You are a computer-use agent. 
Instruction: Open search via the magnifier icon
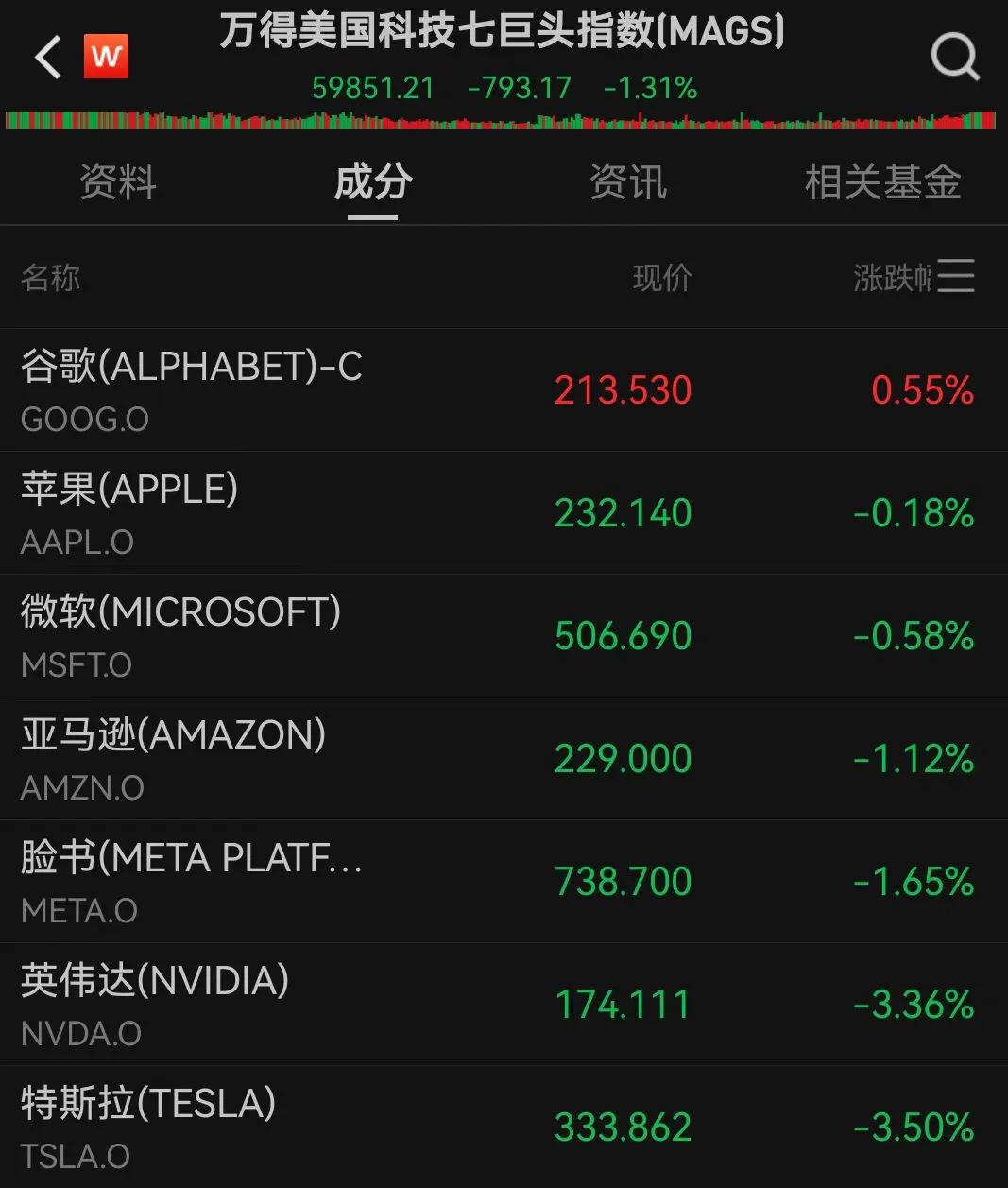click(x=954, y=57)
